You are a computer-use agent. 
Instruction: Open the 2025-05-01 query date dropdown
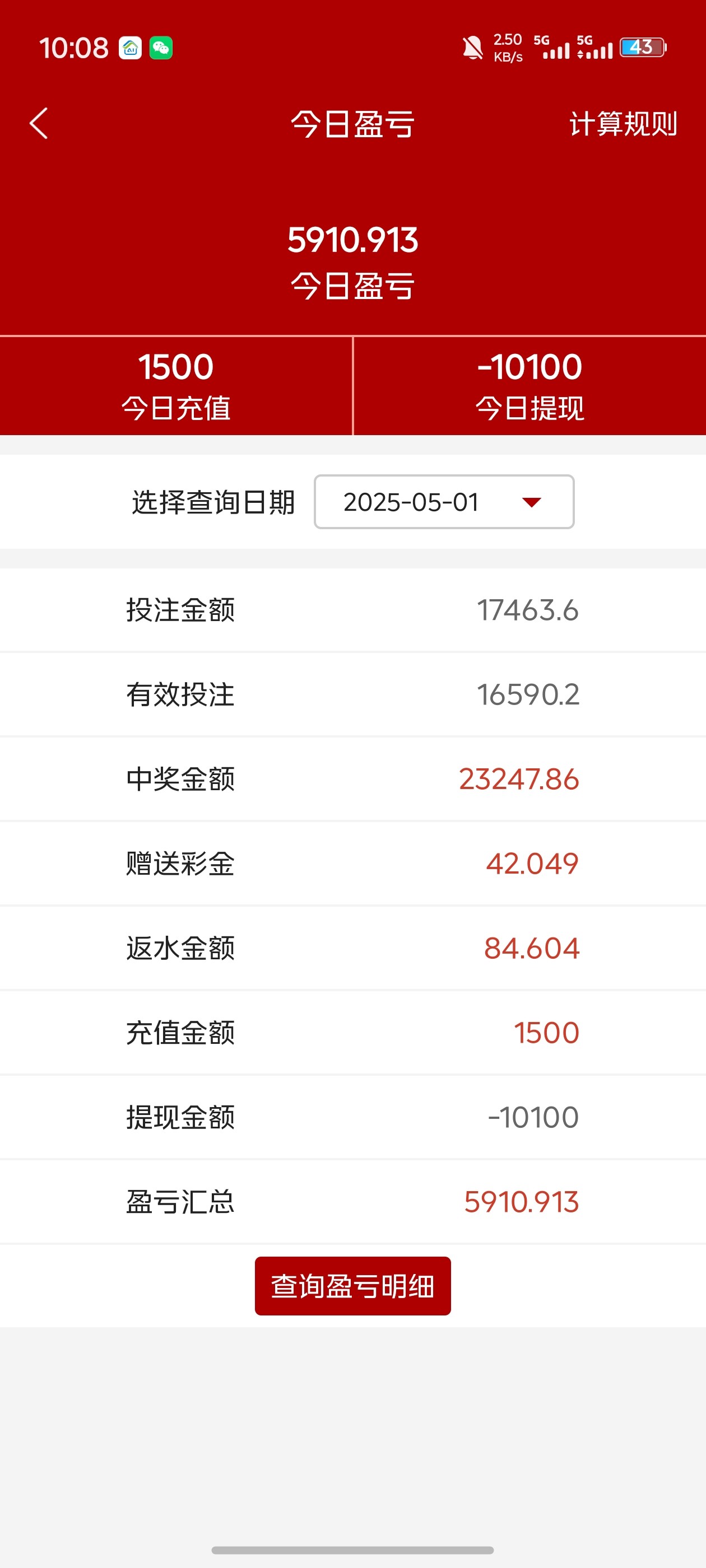tap(443, 502)
